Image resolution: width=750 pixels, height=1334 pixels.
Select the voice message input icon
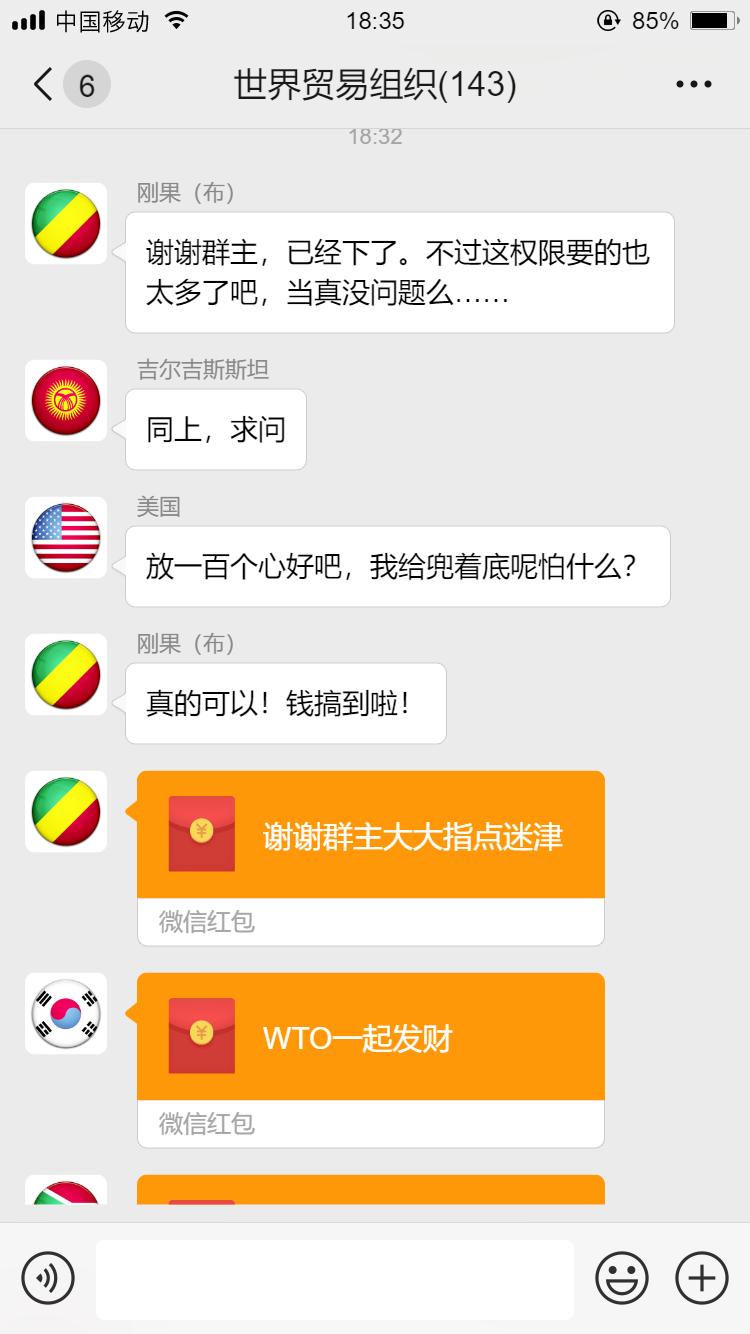click(48, 1277)
